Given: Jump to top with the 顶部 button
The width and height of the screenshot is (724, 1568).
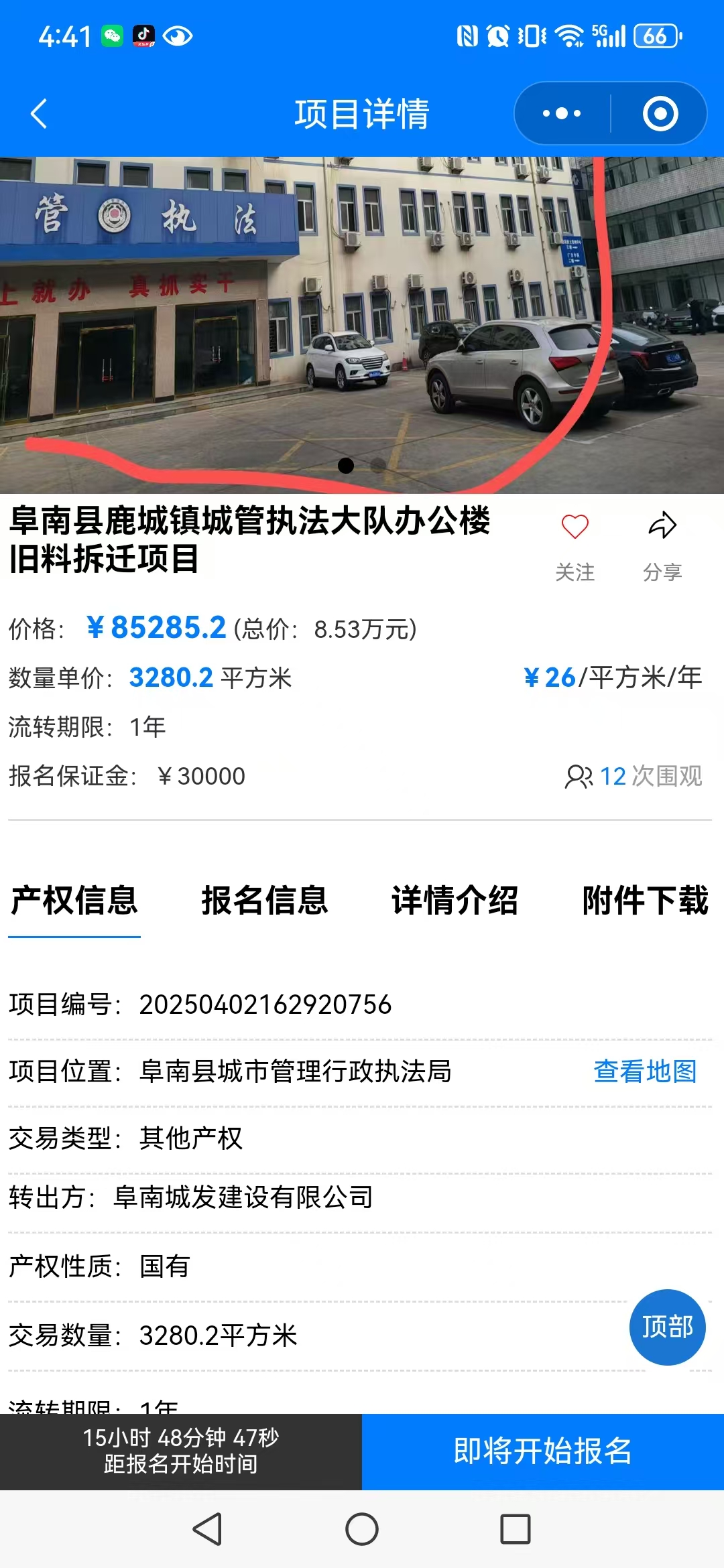Looking at the screenshot, I should 667,1327.
